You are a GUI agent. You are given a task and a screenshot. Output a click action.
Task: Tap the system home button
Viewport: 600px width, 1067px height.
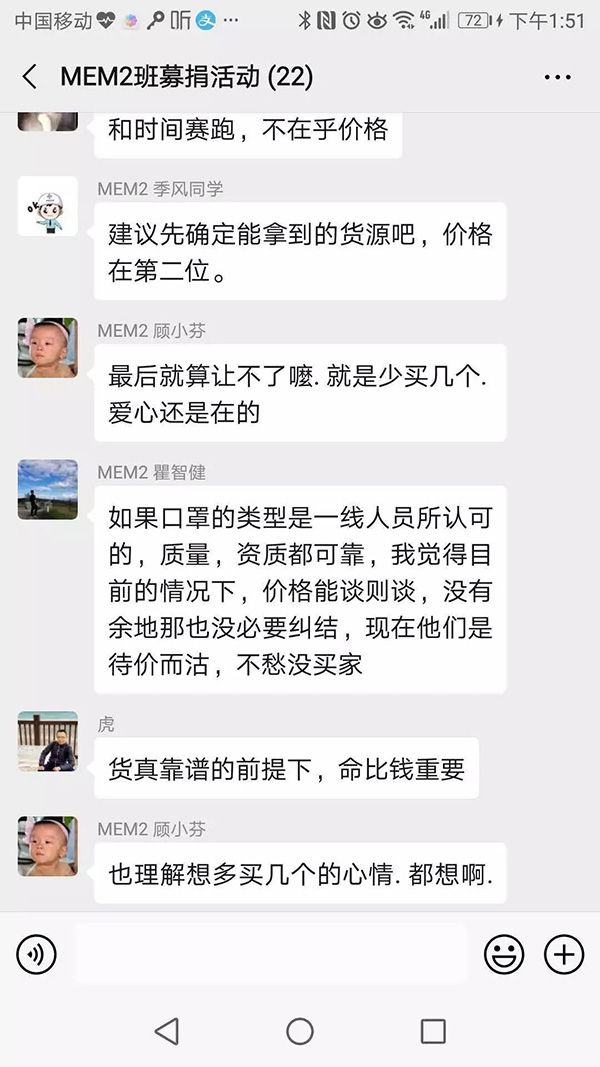coord(300,1031)
